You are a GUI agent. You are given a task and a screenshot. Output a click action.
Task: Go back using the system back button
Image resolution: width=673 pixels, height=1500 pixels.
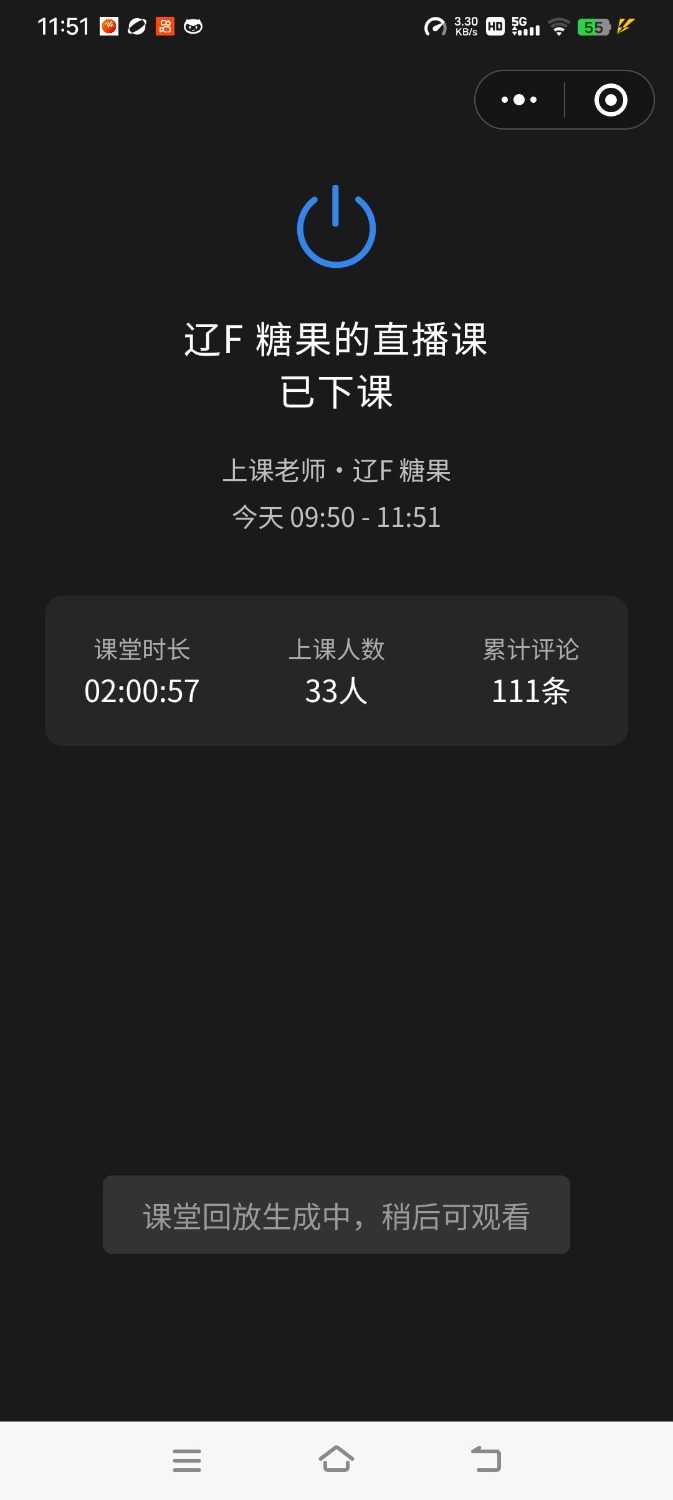coord(486,1460)
